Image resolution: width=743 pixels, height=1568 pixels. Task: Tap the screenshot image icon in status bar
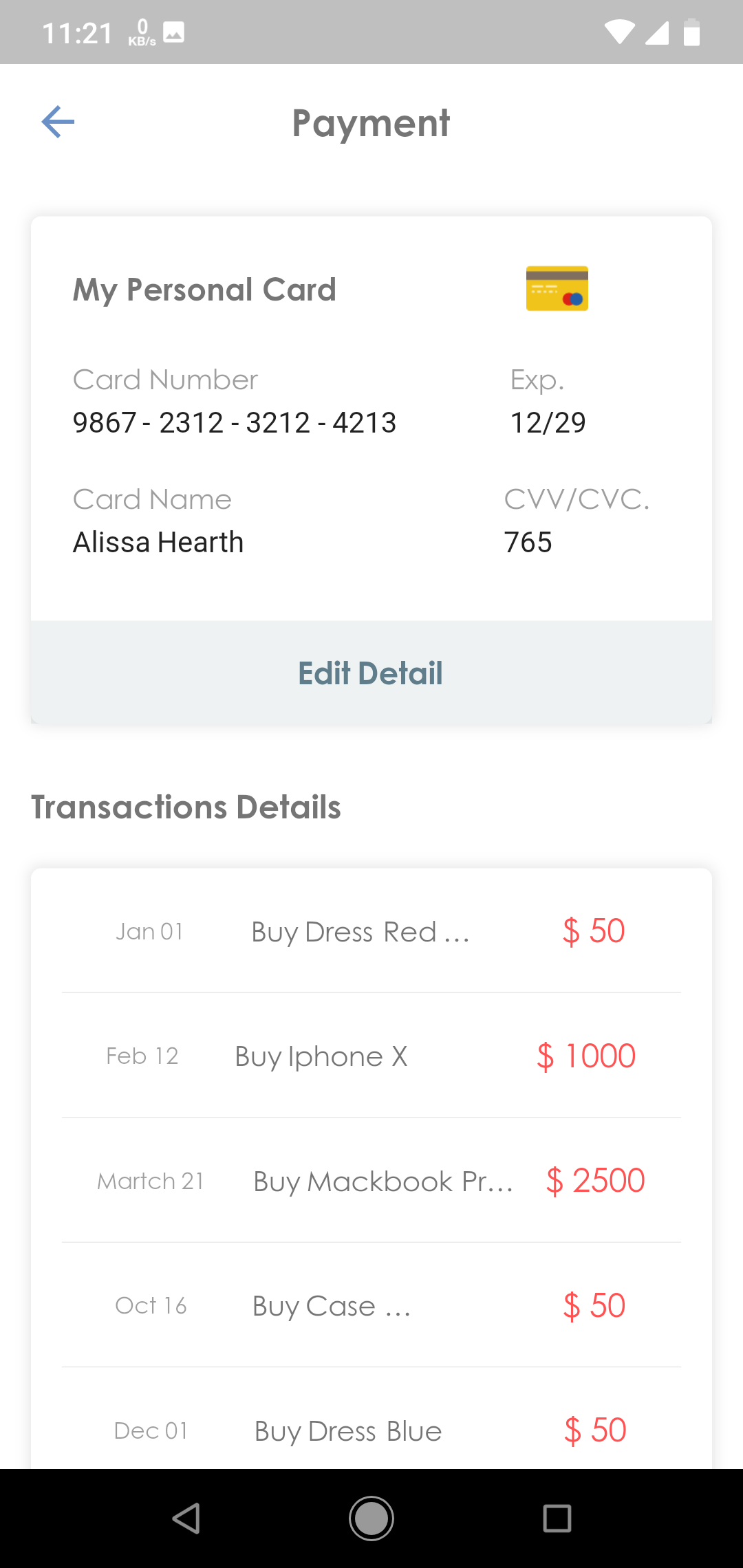click(x=173, y=32)
